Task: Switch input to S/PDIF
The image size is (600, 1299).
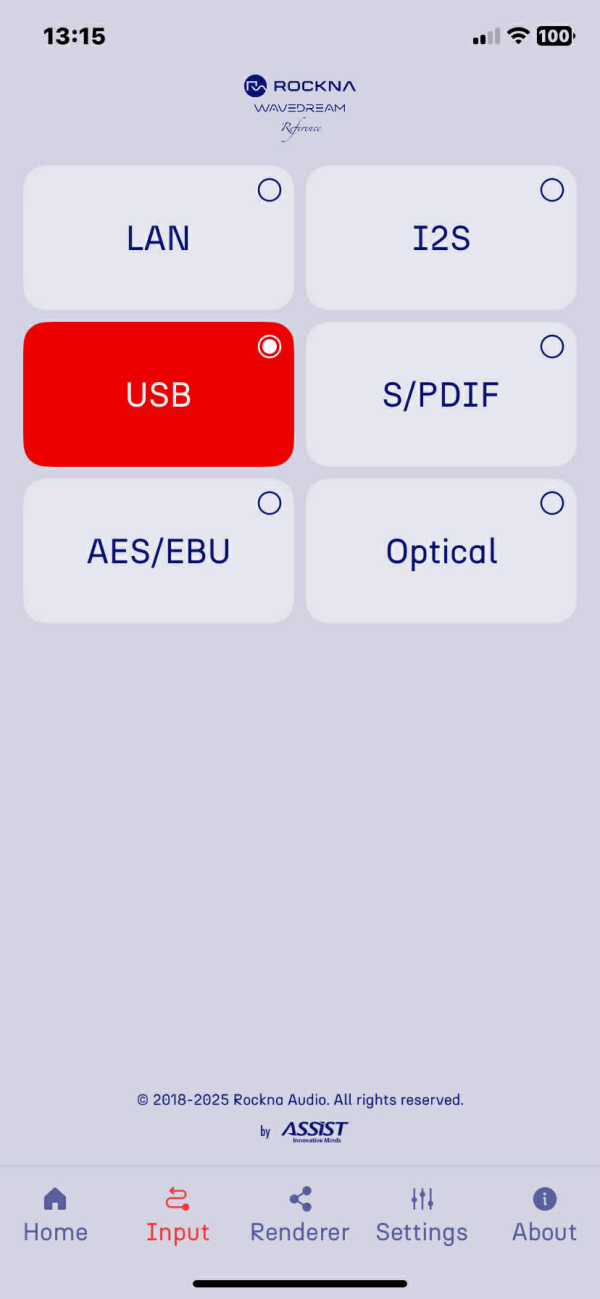Action: click(441, 394)
